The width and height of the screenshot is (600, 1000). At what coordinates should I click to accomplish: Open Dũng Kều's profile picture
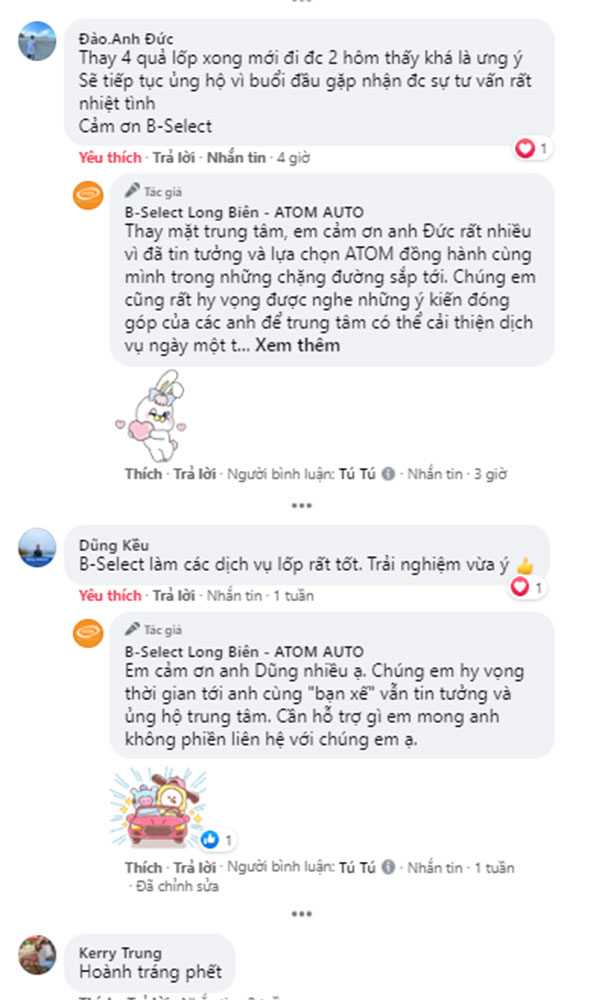(37, 547)
